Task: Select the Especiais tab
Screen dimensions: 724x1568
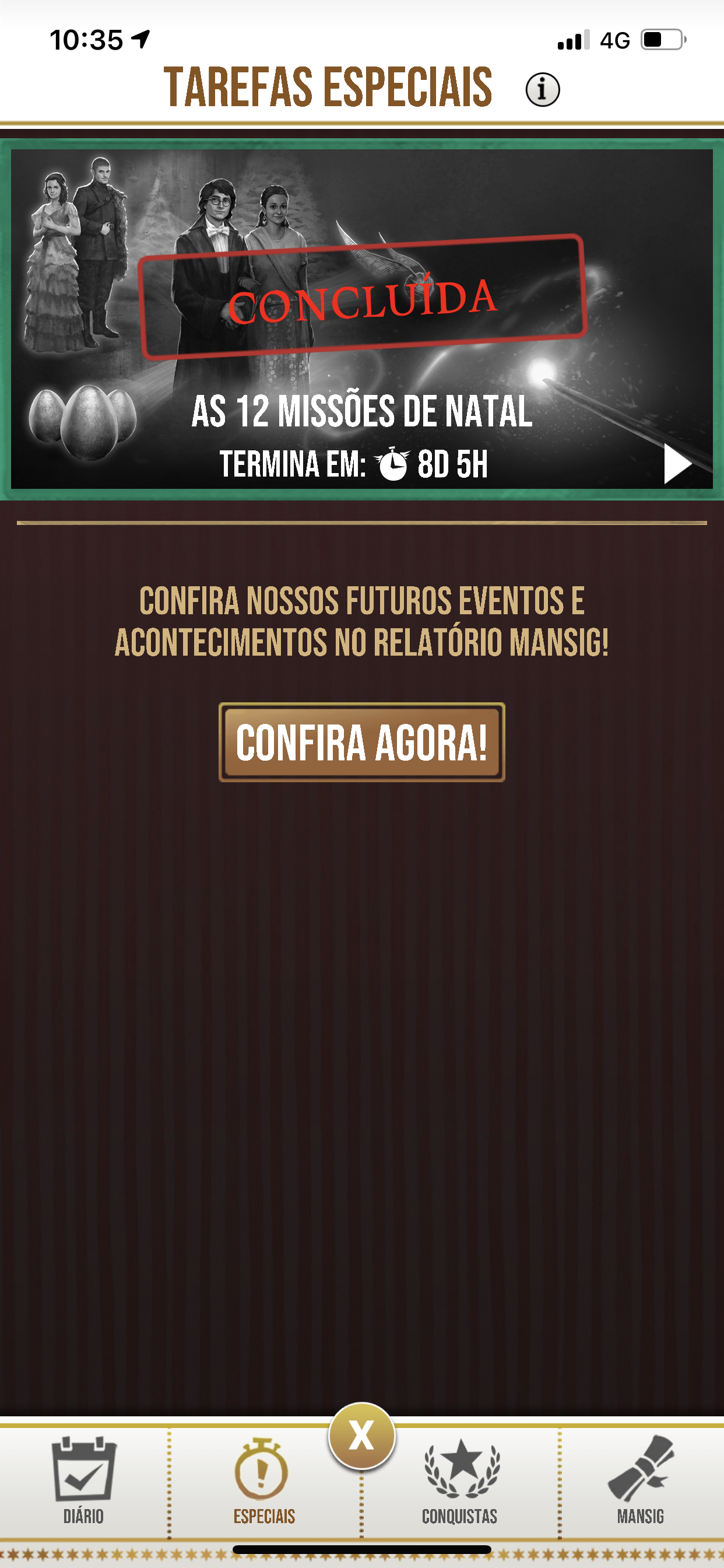Action: [x=263, y=1480]
